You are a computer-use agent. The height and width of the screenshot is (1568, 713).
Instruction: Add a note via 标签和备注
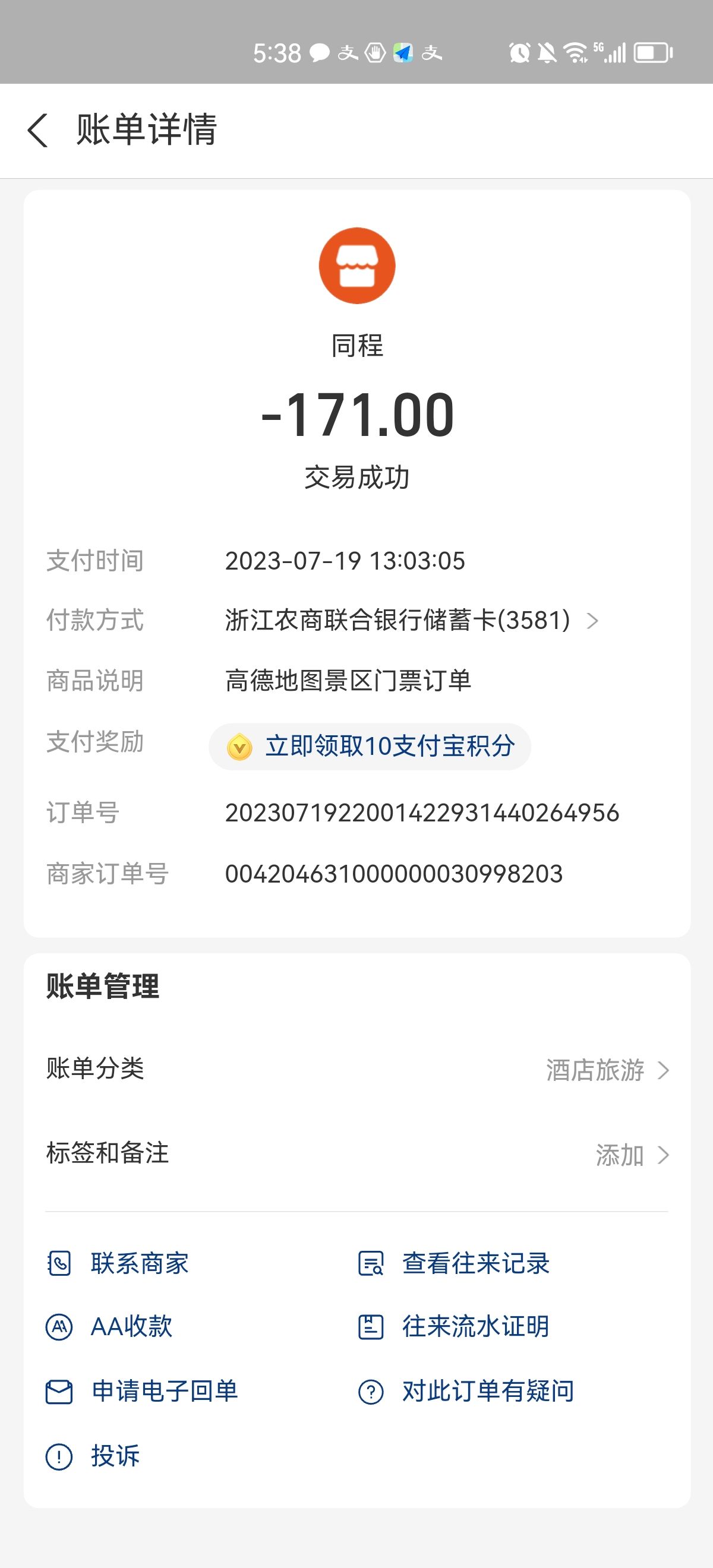click(631, 1155)
